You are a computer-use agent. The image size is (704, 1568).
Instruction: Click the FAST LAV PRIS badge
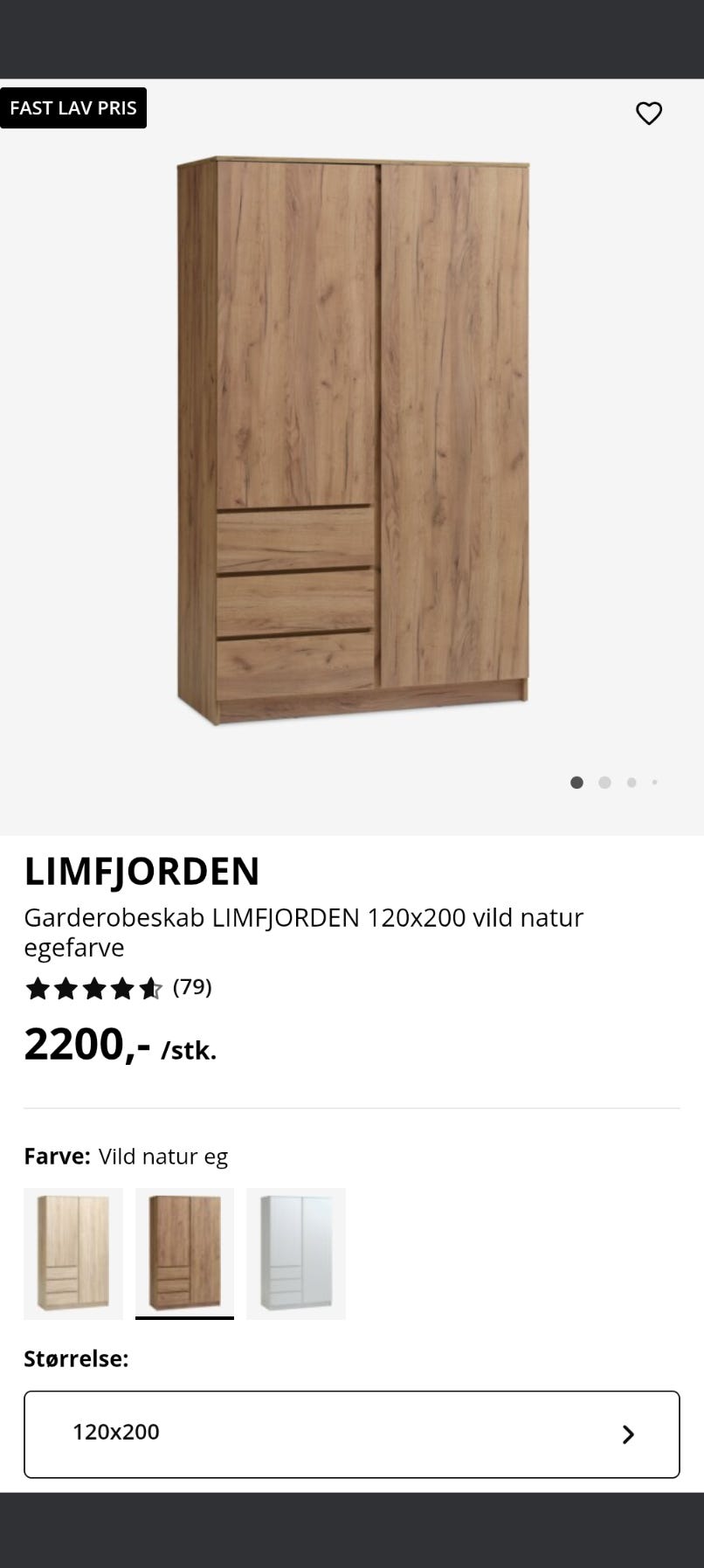73,107
